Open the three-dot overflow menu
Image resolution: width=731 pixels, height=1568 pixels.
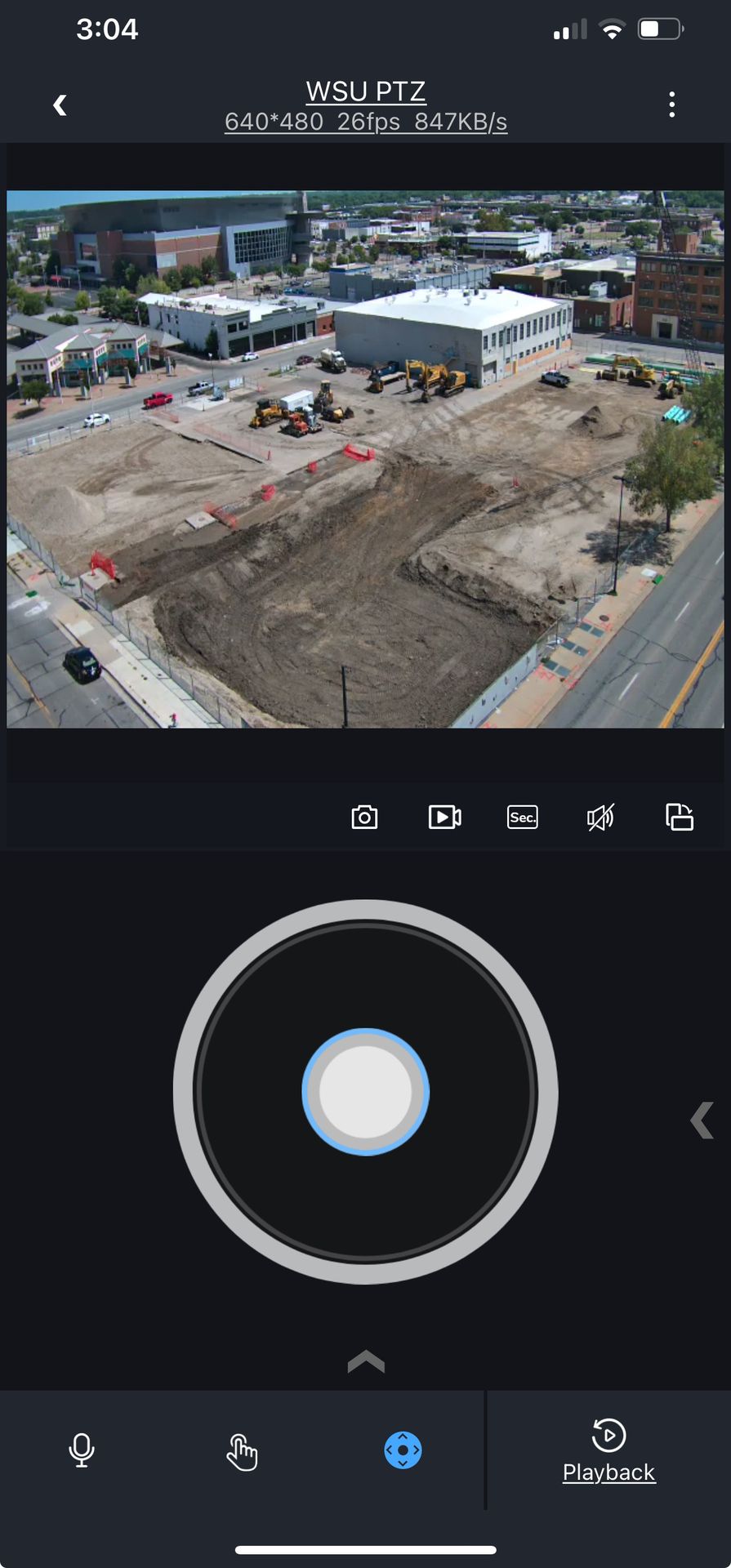click(671, 105)
